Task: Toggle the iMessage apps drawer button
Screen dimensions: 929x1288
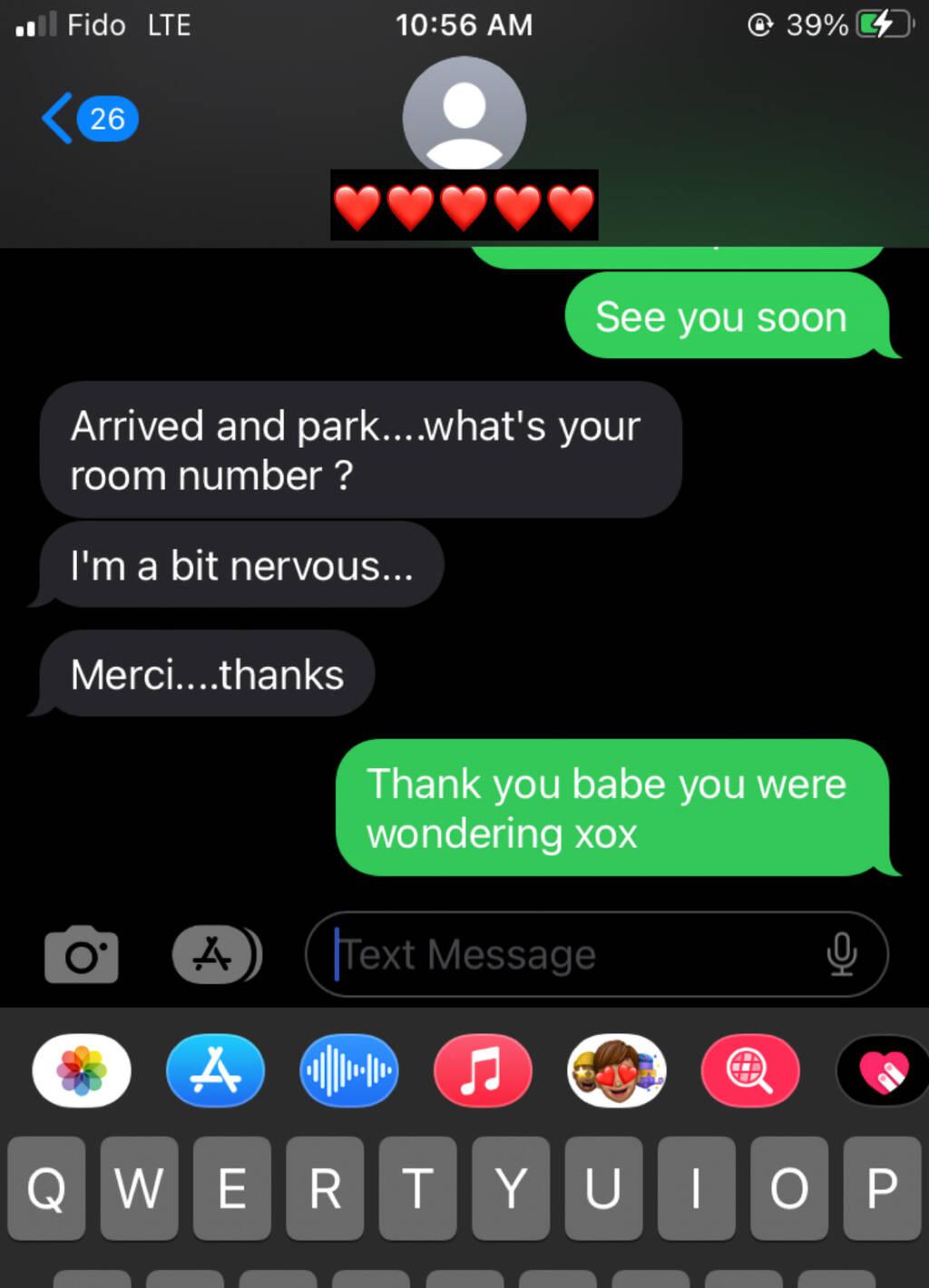Action: pyautogui.click(x=216, y=955)
